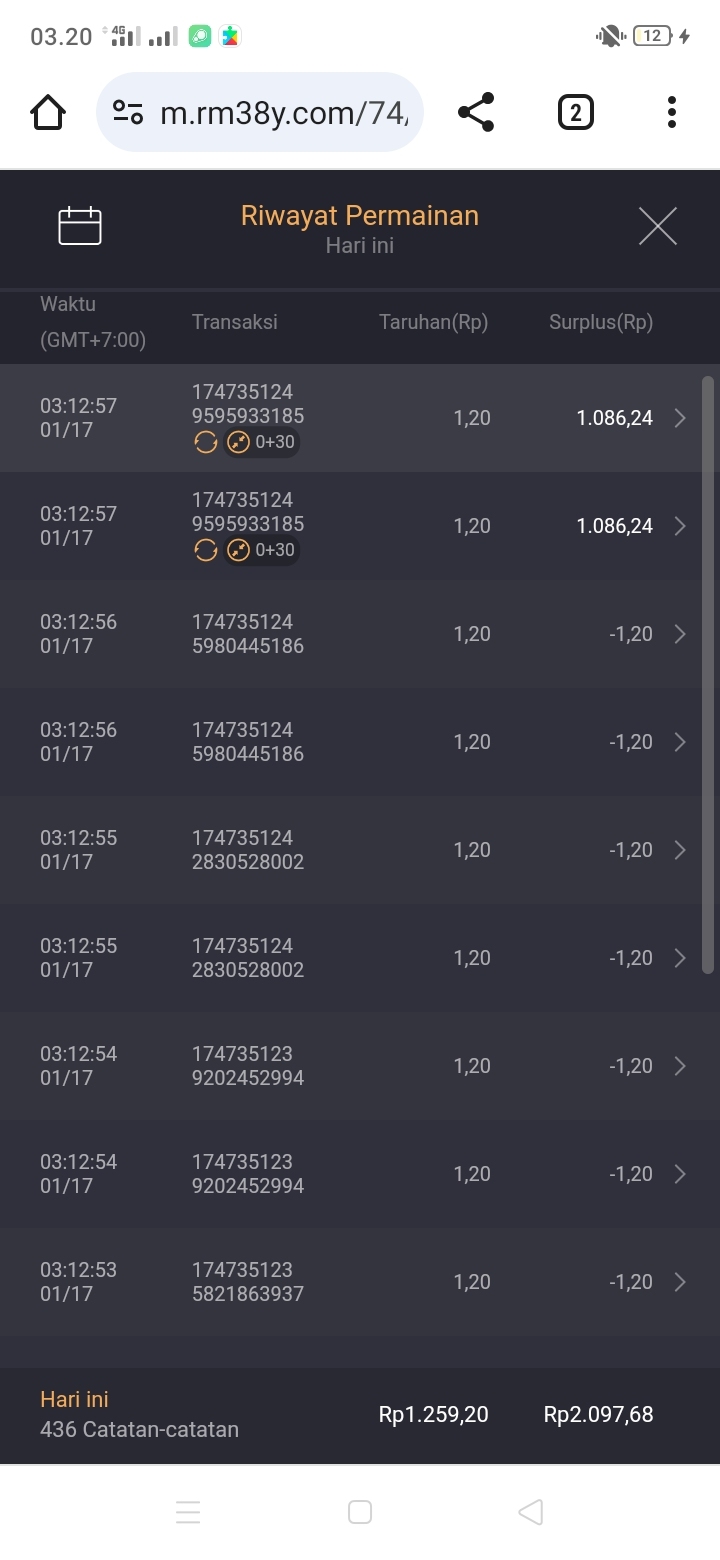Go to the browser home page
Image resolution: width=720 pixels, height=1560 pixels.
point(48,113)
